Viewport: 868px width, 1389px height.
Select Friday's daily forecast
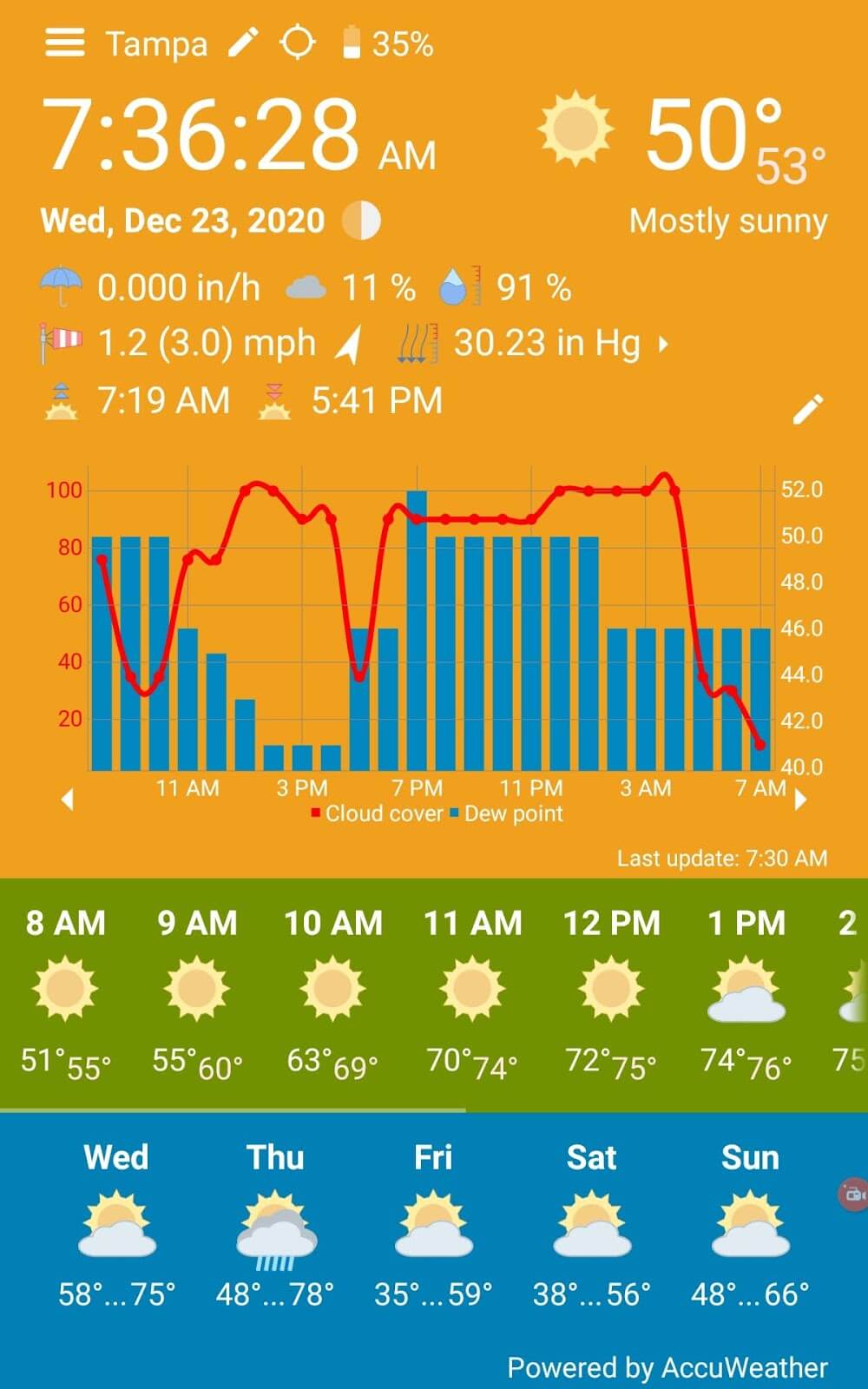point(433,1224)
